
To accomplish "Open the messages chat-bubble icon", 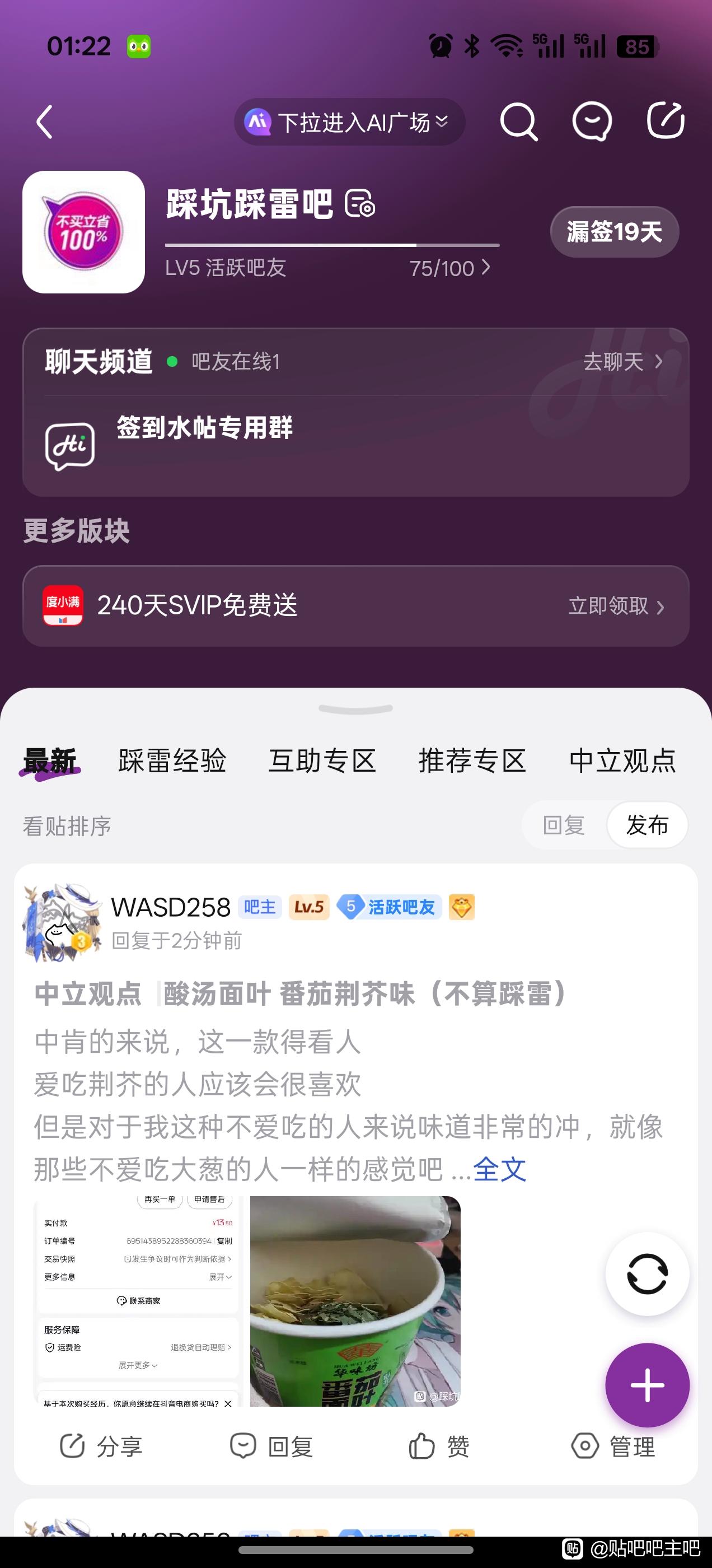I will (592, 122).
